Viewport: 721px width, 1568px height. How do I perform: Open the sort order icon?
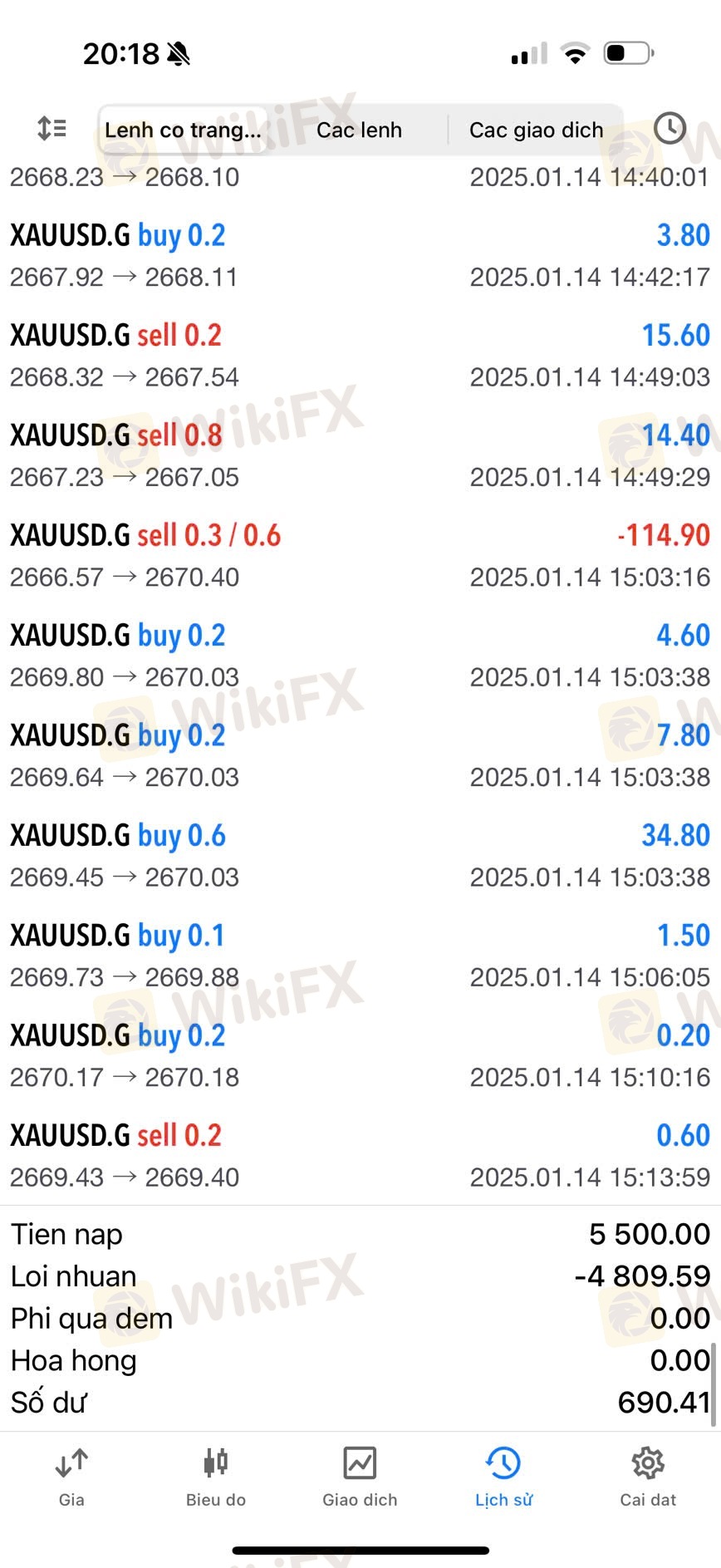[x=52, y=129]
